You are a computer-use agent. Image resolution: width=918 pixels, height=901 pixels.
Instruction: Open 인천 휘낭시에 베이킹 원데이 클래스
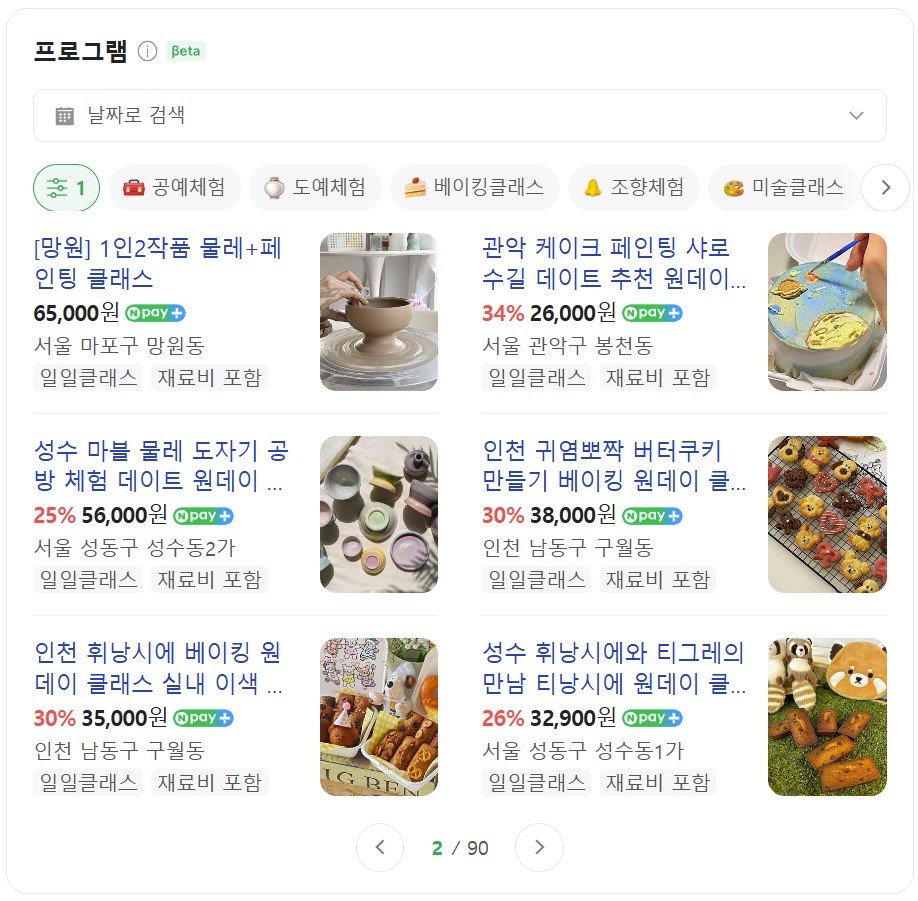(157, 669)
